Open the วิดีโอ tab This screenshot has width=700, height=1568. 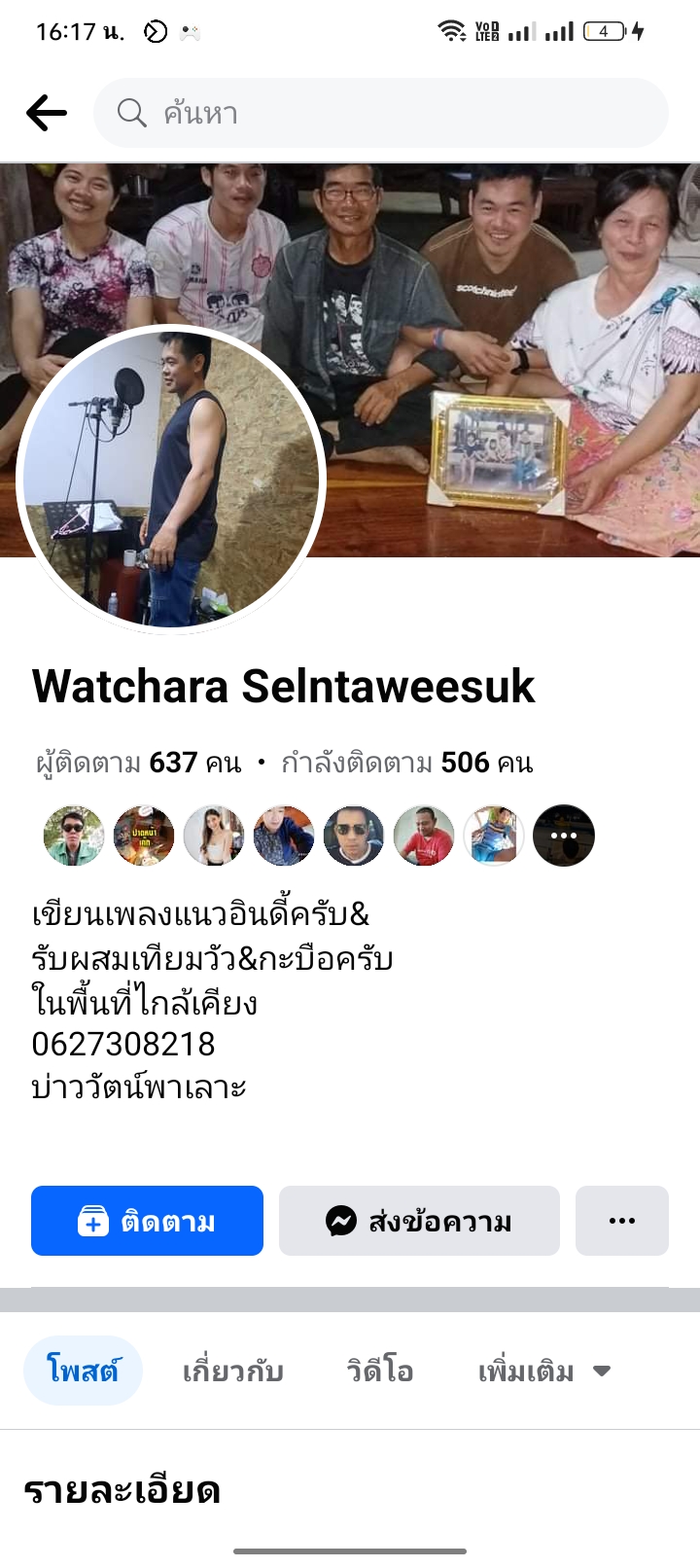pos(380,1371)
